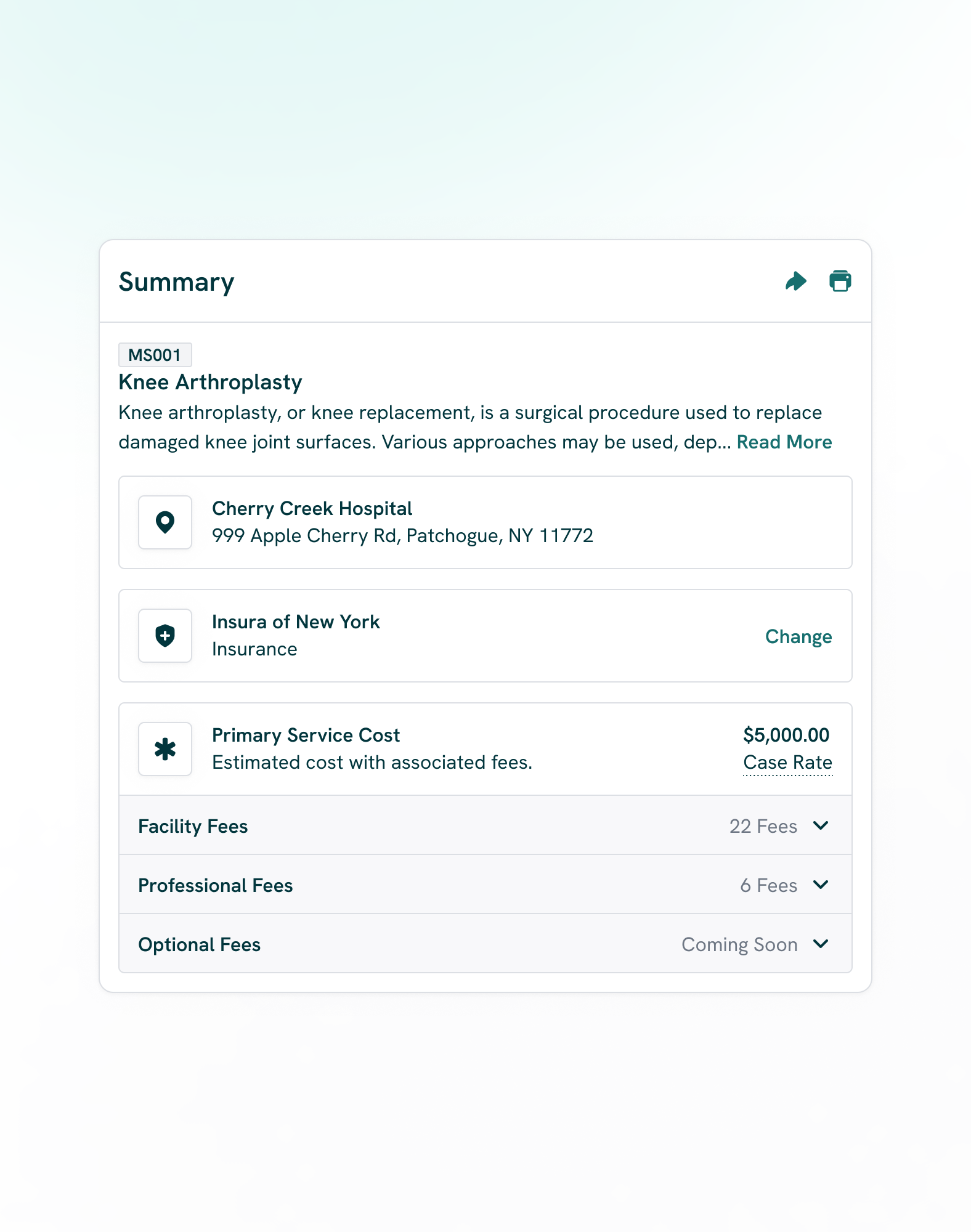971x1232 pixels.
Task: Tap Read More on Knee Arthroplasty description
Action: click(784, 442)
